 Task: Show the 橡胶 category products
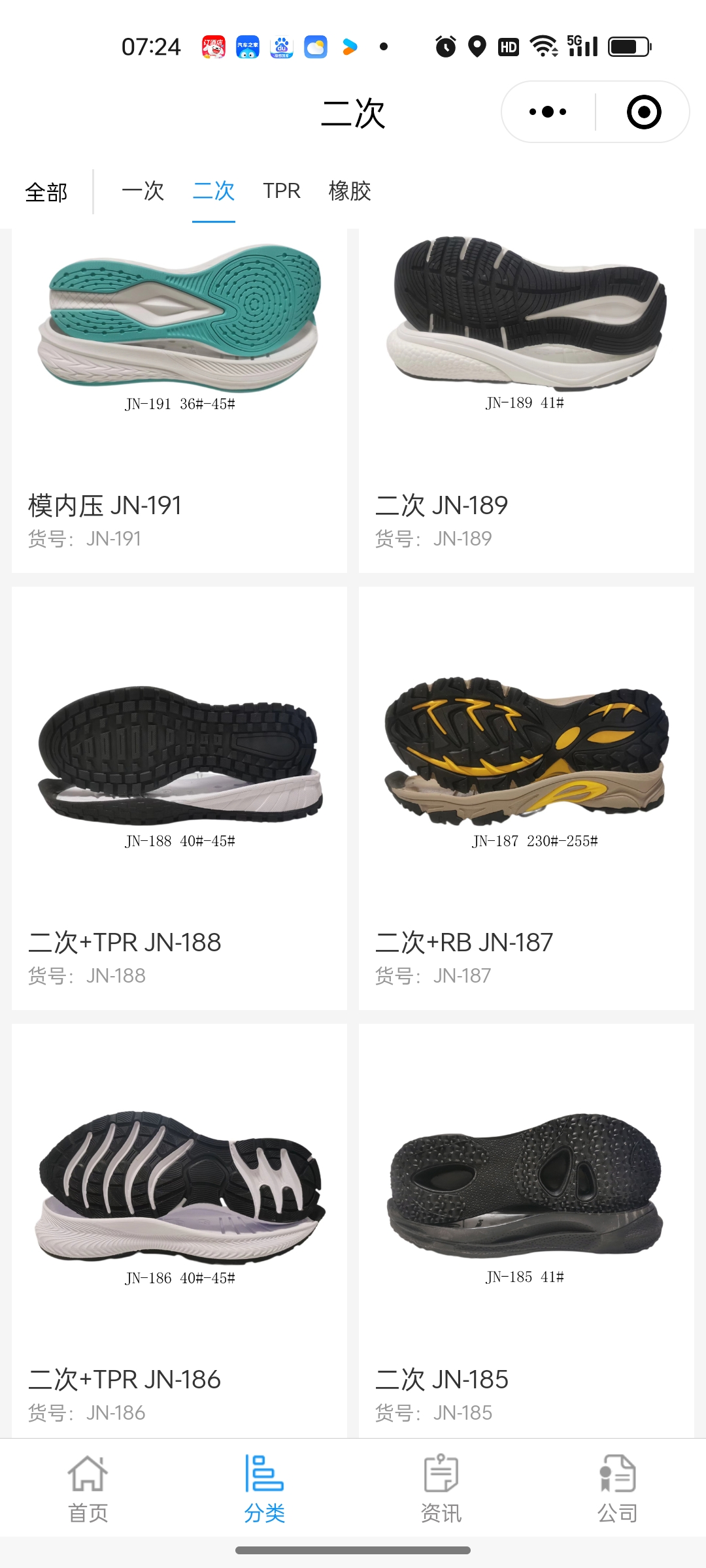350,191
